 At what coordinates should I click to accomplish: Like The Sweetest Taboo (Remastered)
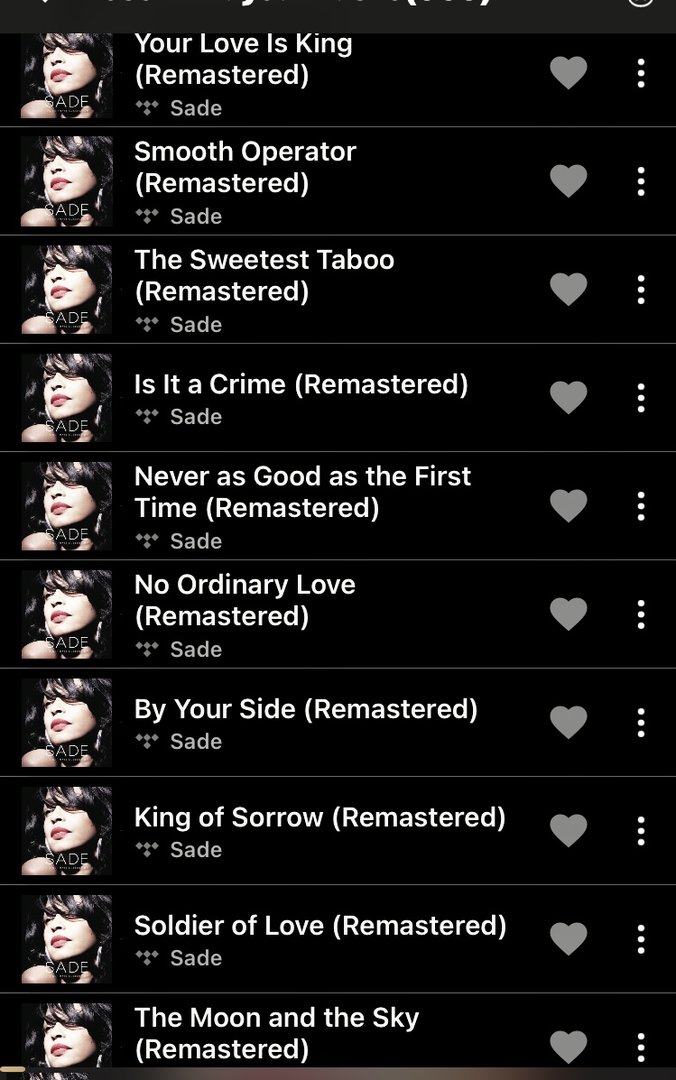tap(569, 290)
